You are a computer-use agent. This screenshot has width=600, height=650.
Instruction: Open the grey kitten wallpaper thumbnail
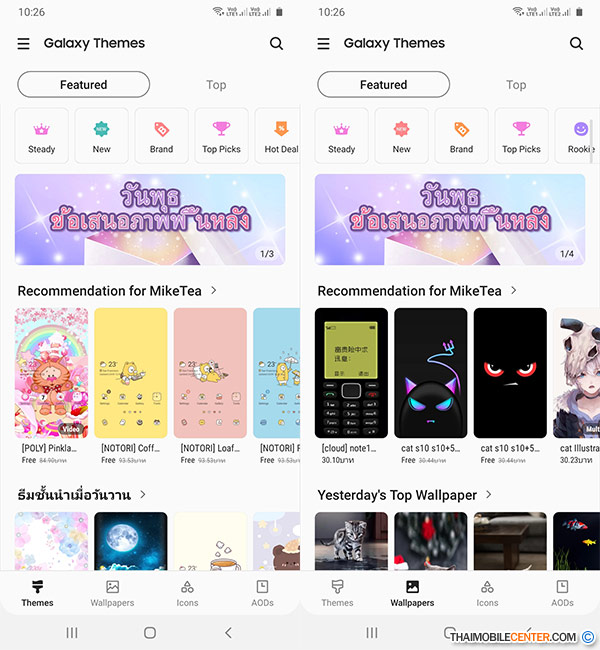click(351, 541)
